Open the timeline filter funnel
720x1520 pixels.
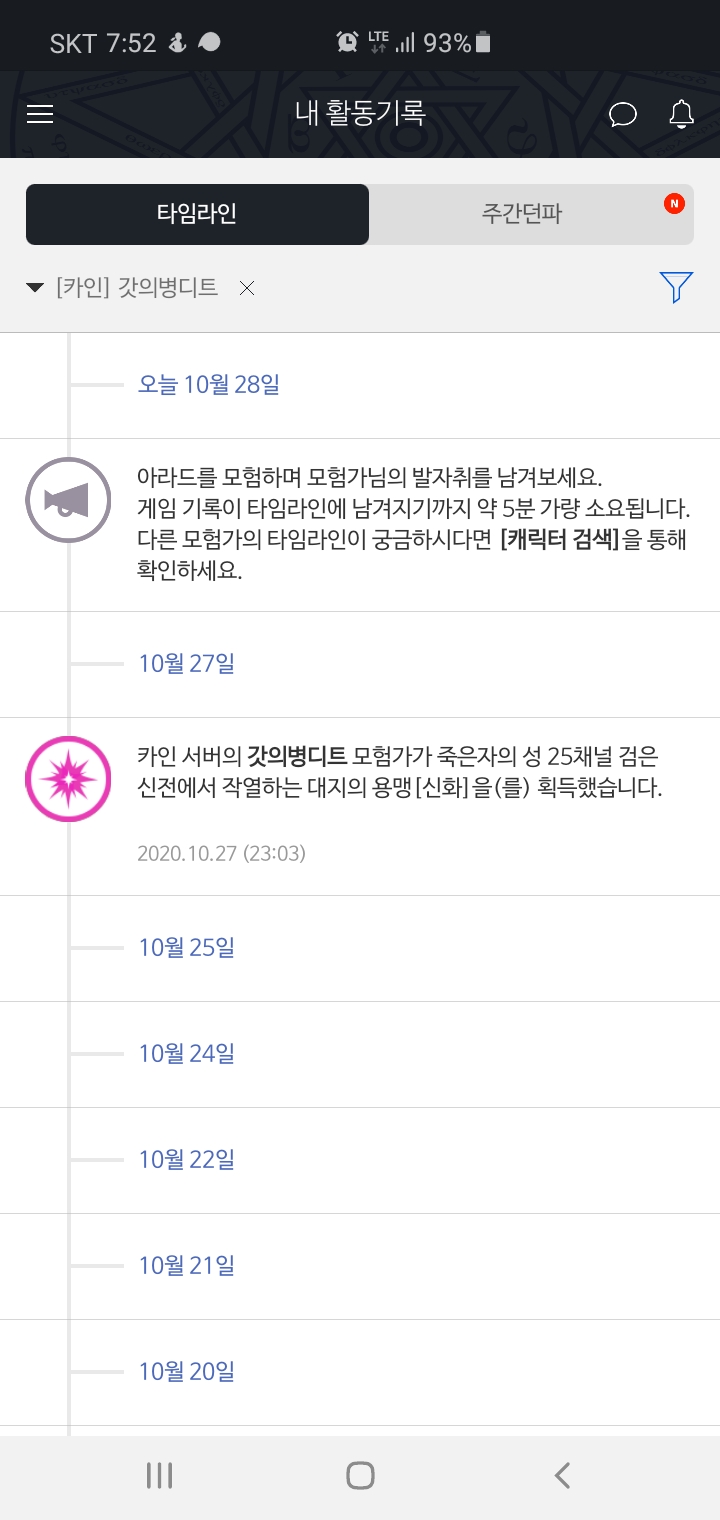tap(676, 288)
